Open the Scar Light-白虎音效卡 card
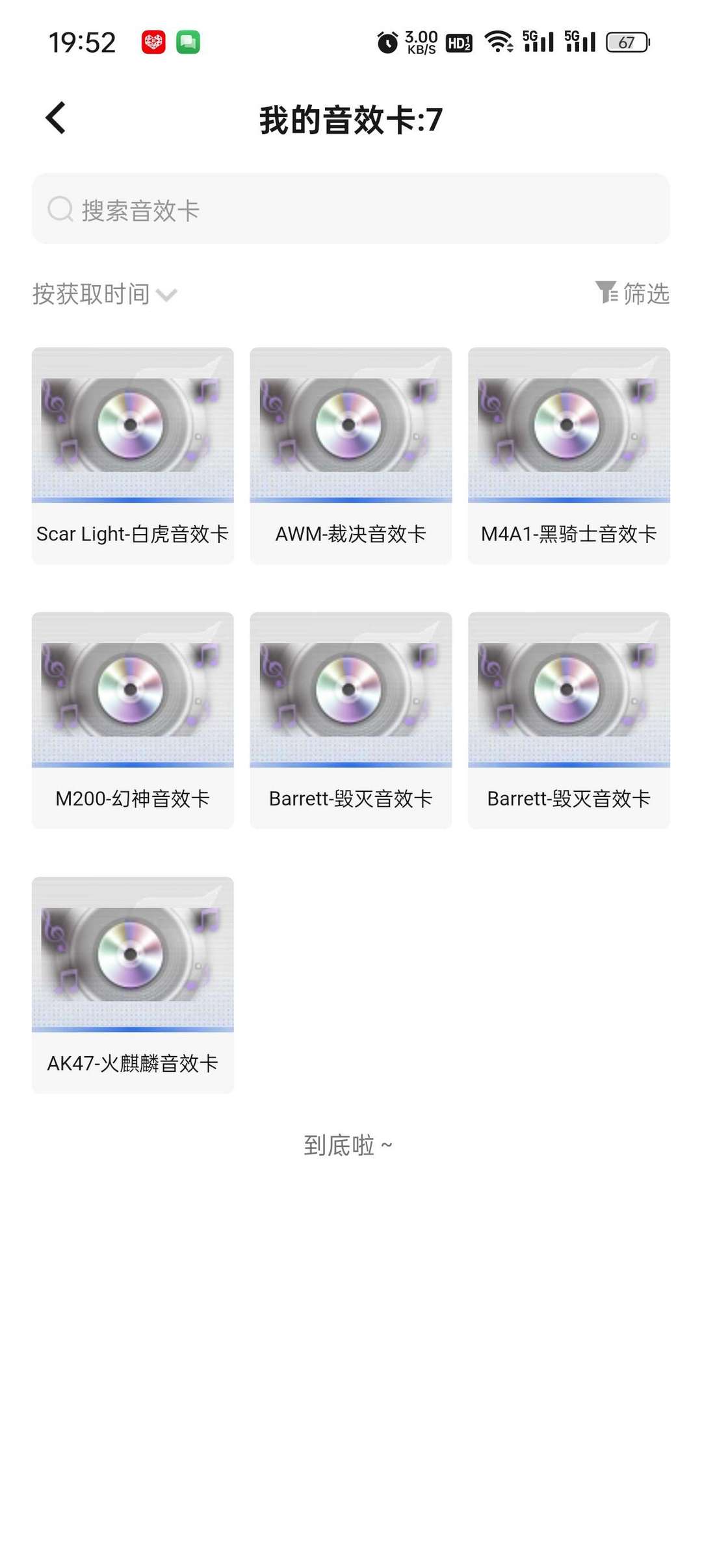The image size is (702, 1568). click(x=133, y=455)
